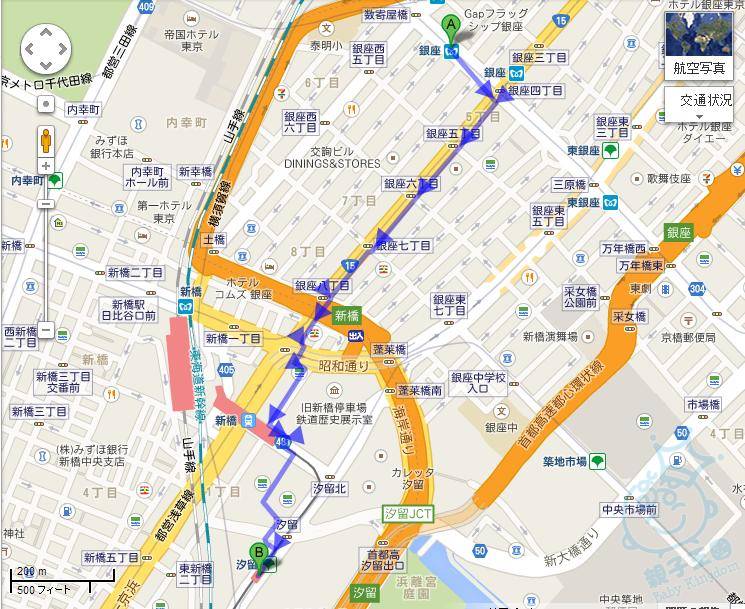Zoom in with the plus button
745x609 pixels.
pyautogui.click(x=46, y=165)
